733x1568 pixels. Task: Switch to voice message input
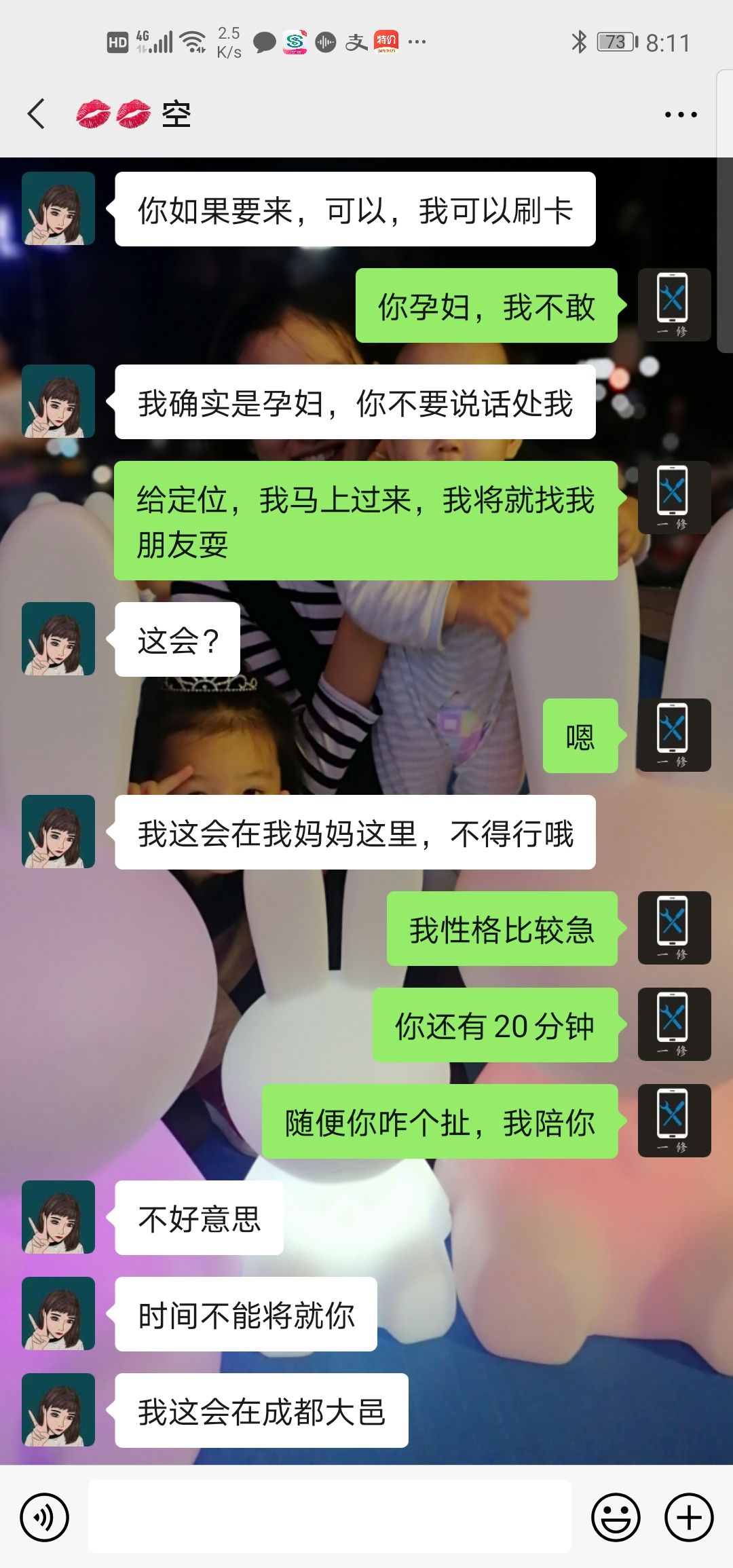coord(45,1517)
